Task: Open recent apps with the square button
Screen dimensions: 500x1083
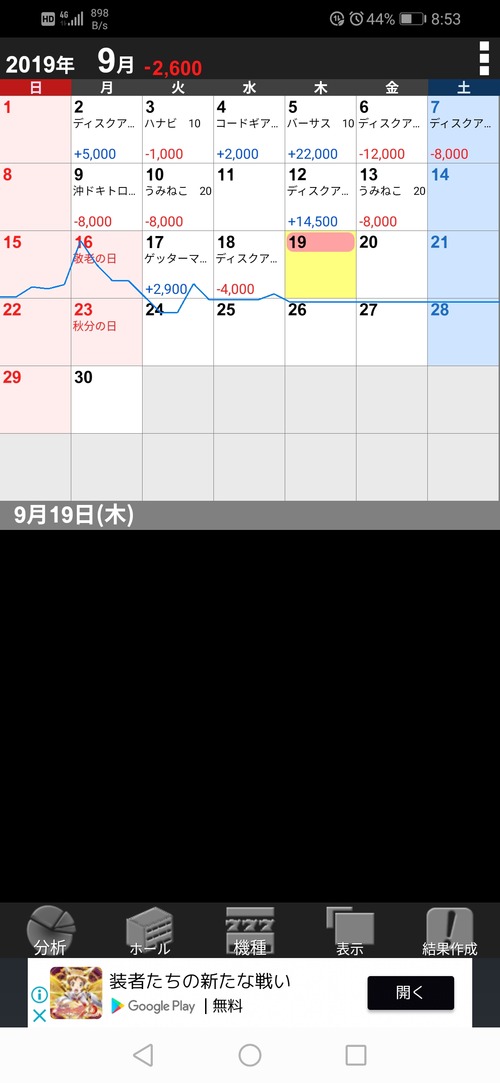Action: [356, 1055]
